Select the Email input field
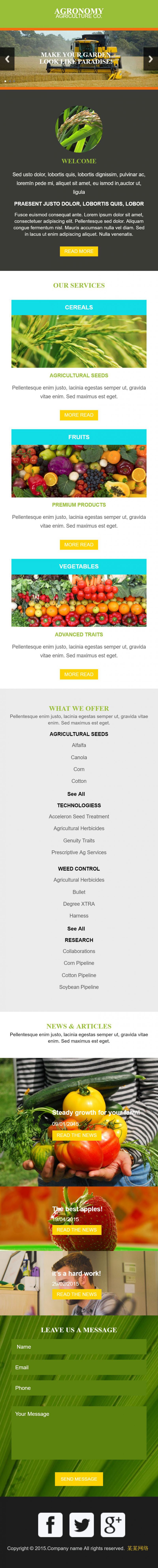158x1568 pixels. click(79, 1367)
